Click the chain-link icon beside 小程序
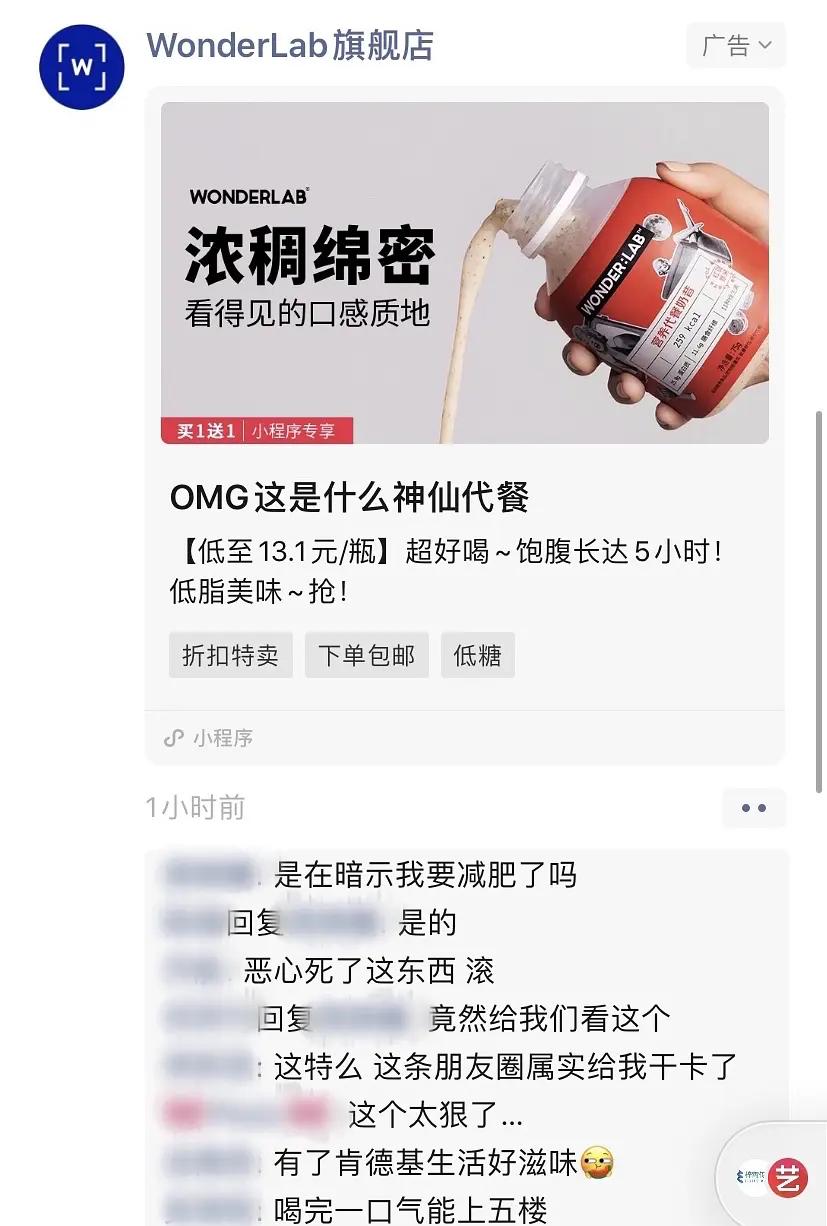Viewport: 827px width, 1226px height. tap(172, 739)
